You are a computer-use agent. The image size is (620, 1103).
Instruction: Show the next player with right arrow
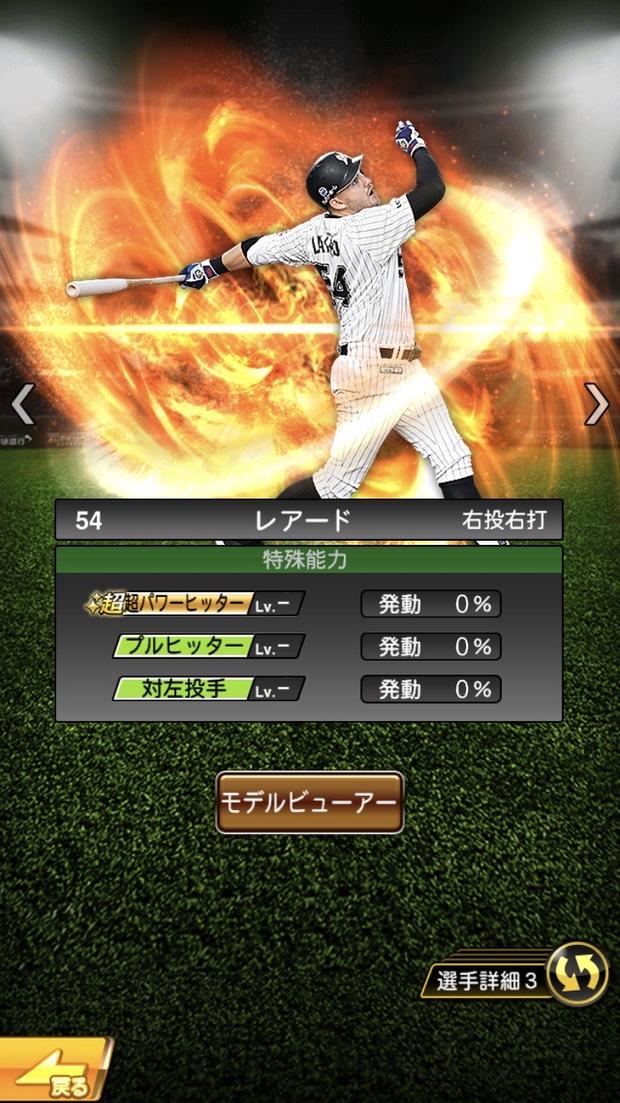[x=597, y=404]
